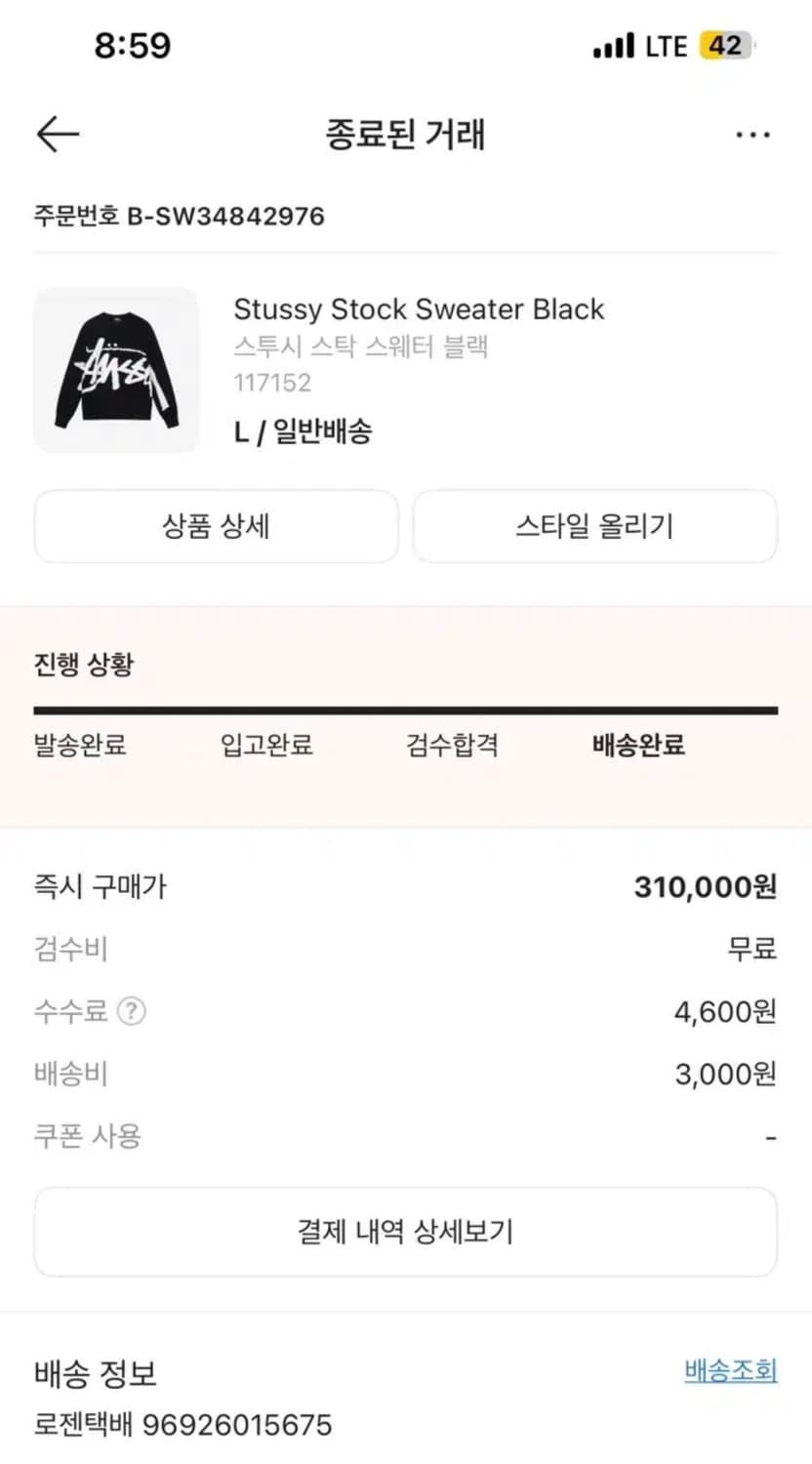The height and width of the screenshot is (1464, 812).
Task: Open the three-dot options menu
Action: 751,134
